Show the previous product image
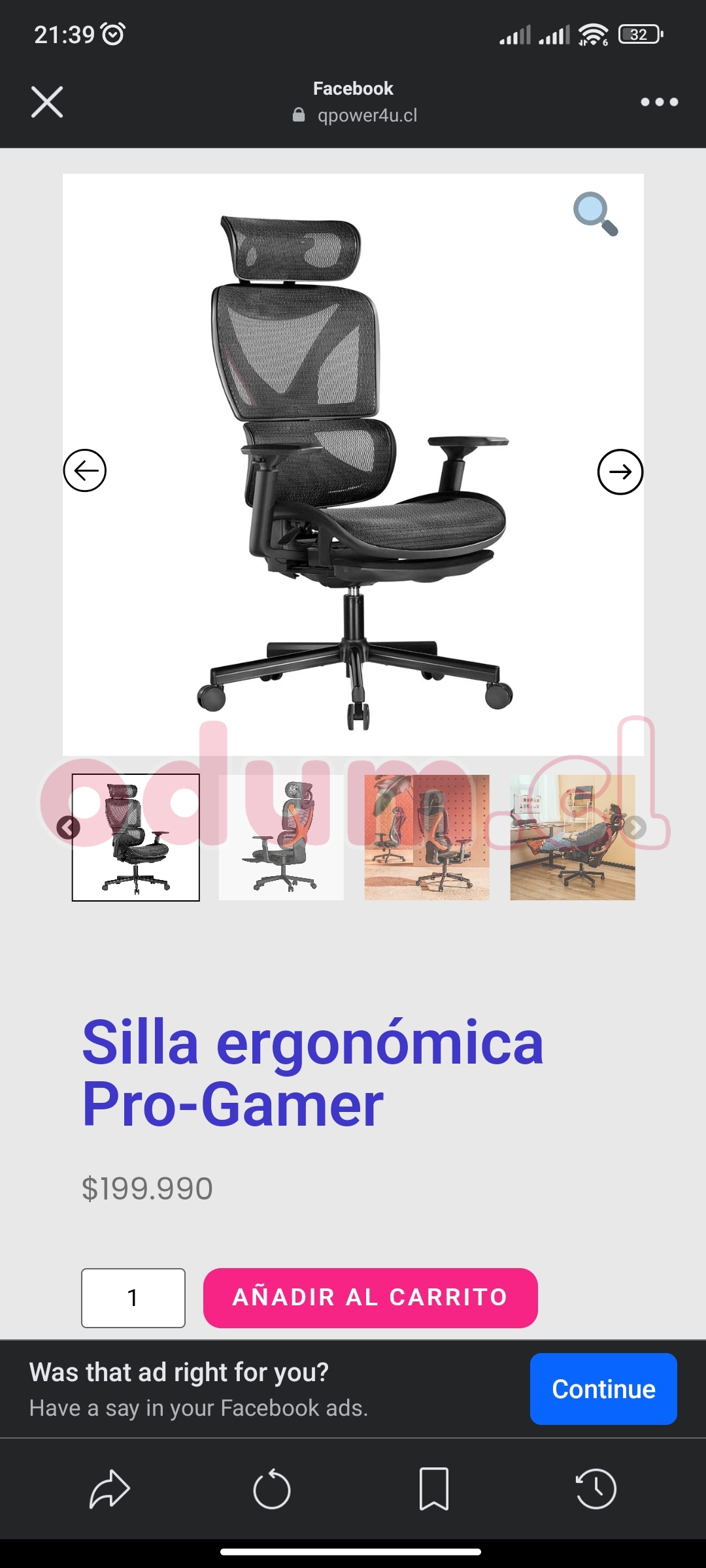The width and height of the screenshot is (706, 1568). (85, 470)
